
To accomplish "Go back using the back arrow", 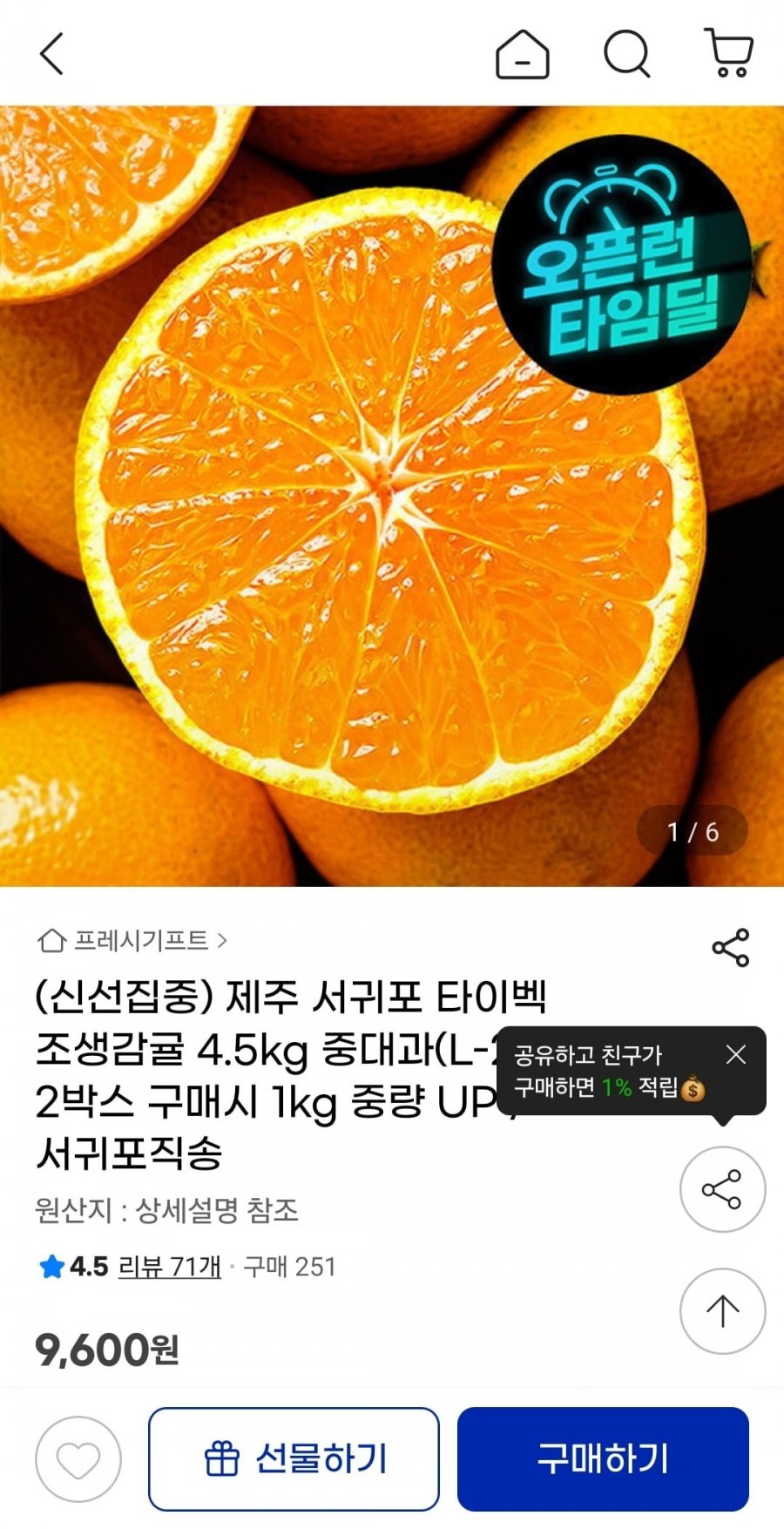I will 51,54.
